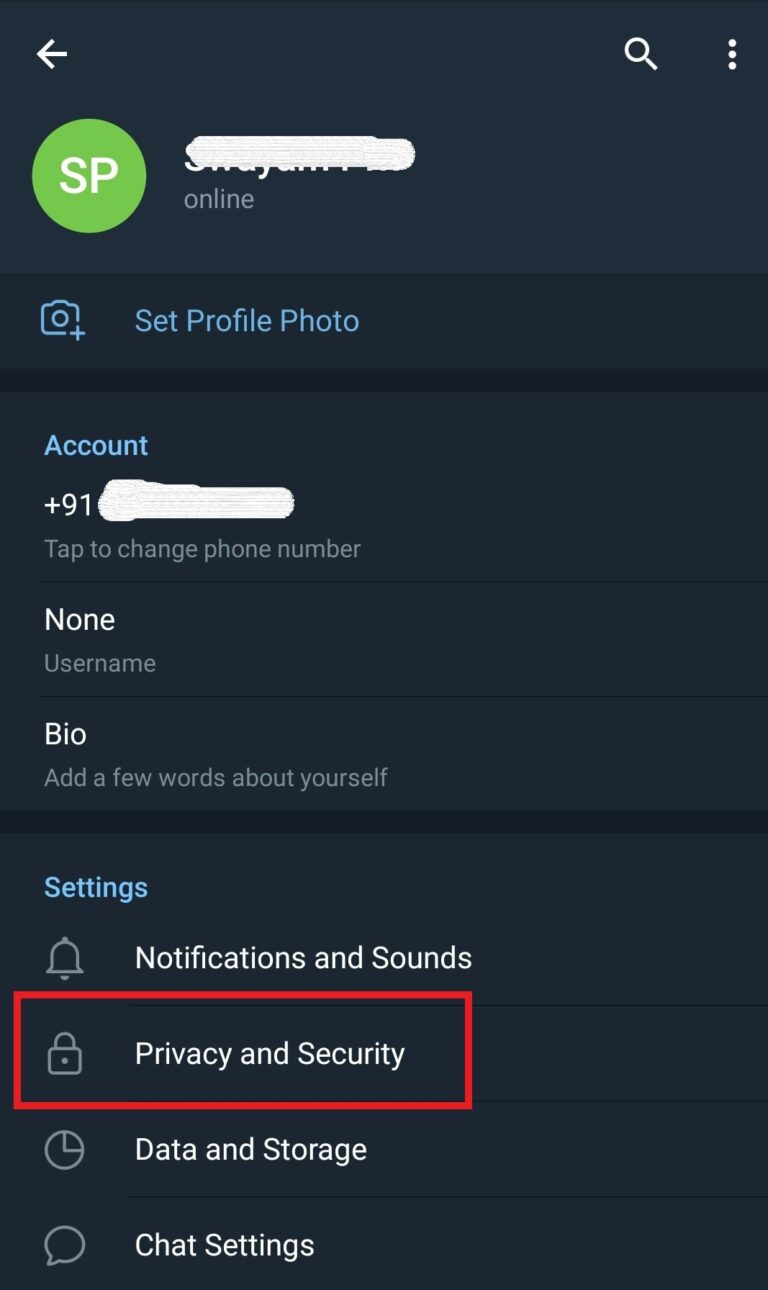Screen dimensions: 768x1290
Task: Open Data and Storage settings
Action: coord(384,1150)
